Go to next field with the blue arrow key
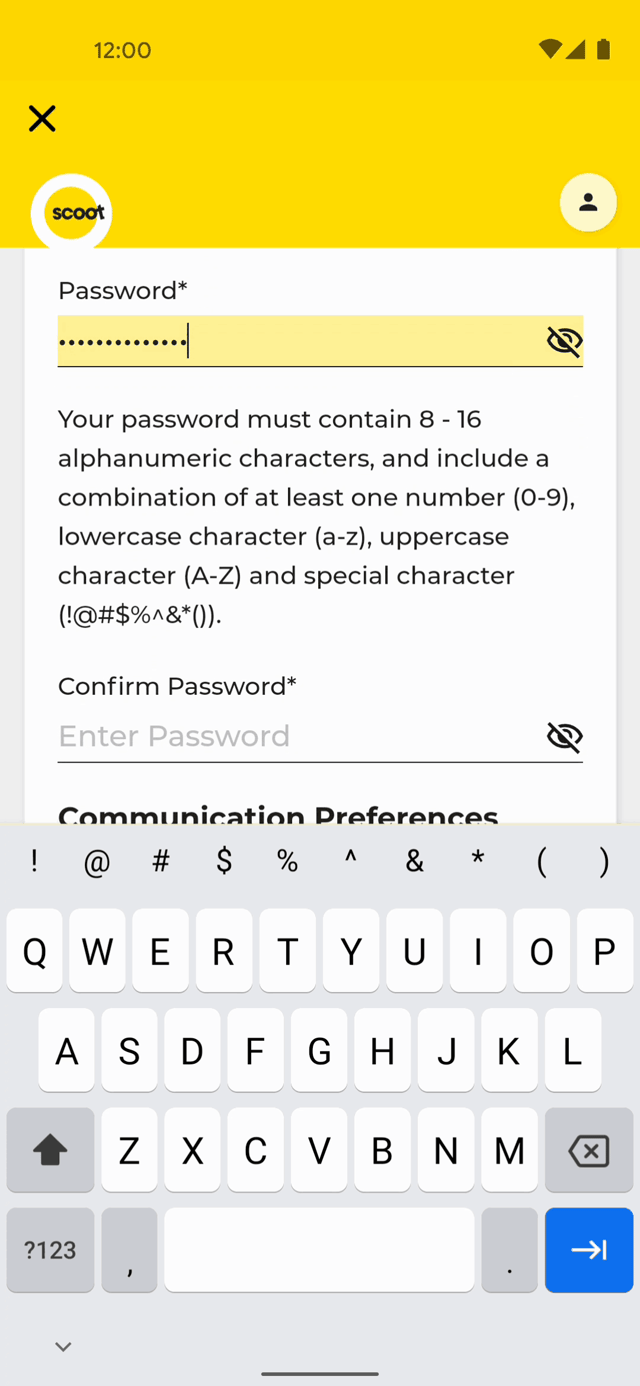 (x=589, y=1250)
